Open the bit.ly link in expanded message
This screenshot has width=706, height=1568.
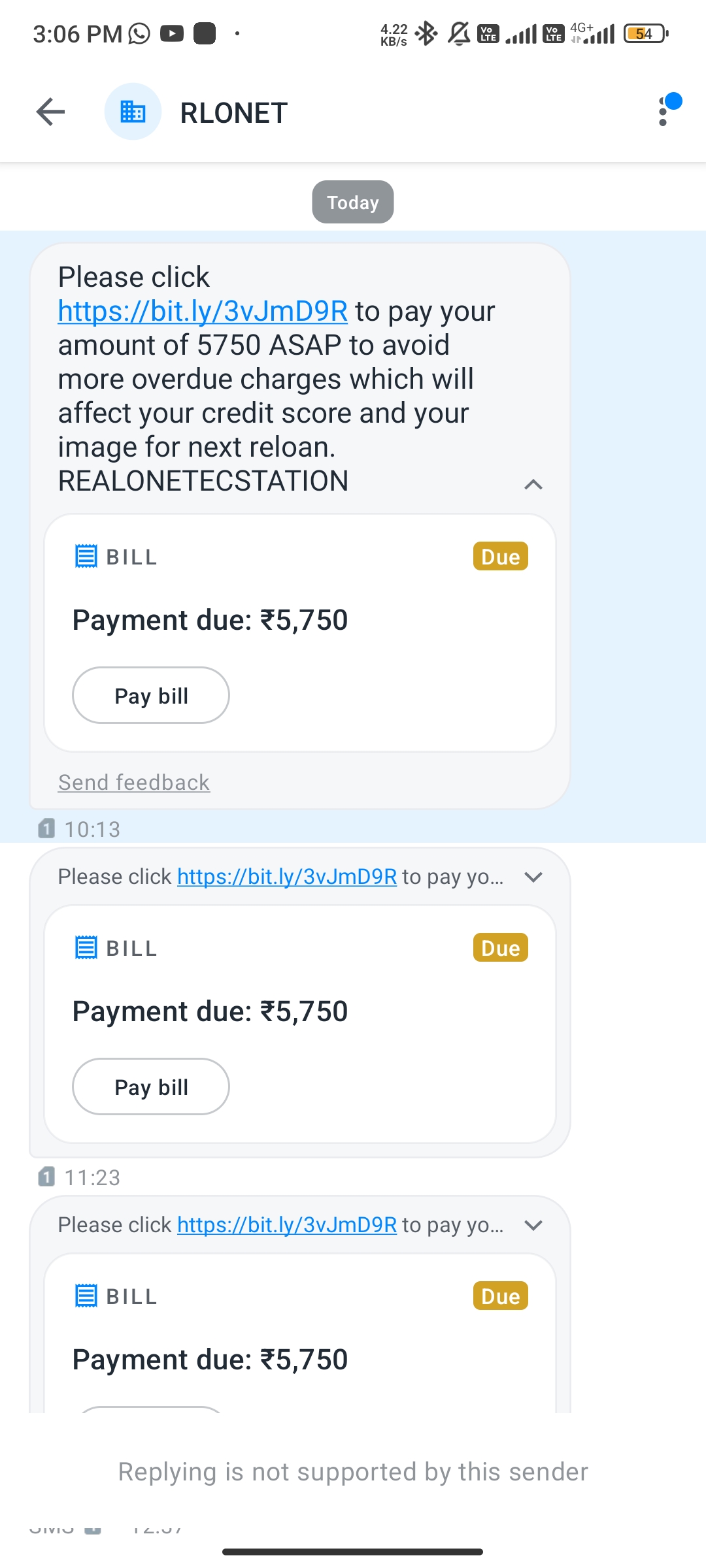(x=203, y=312)
